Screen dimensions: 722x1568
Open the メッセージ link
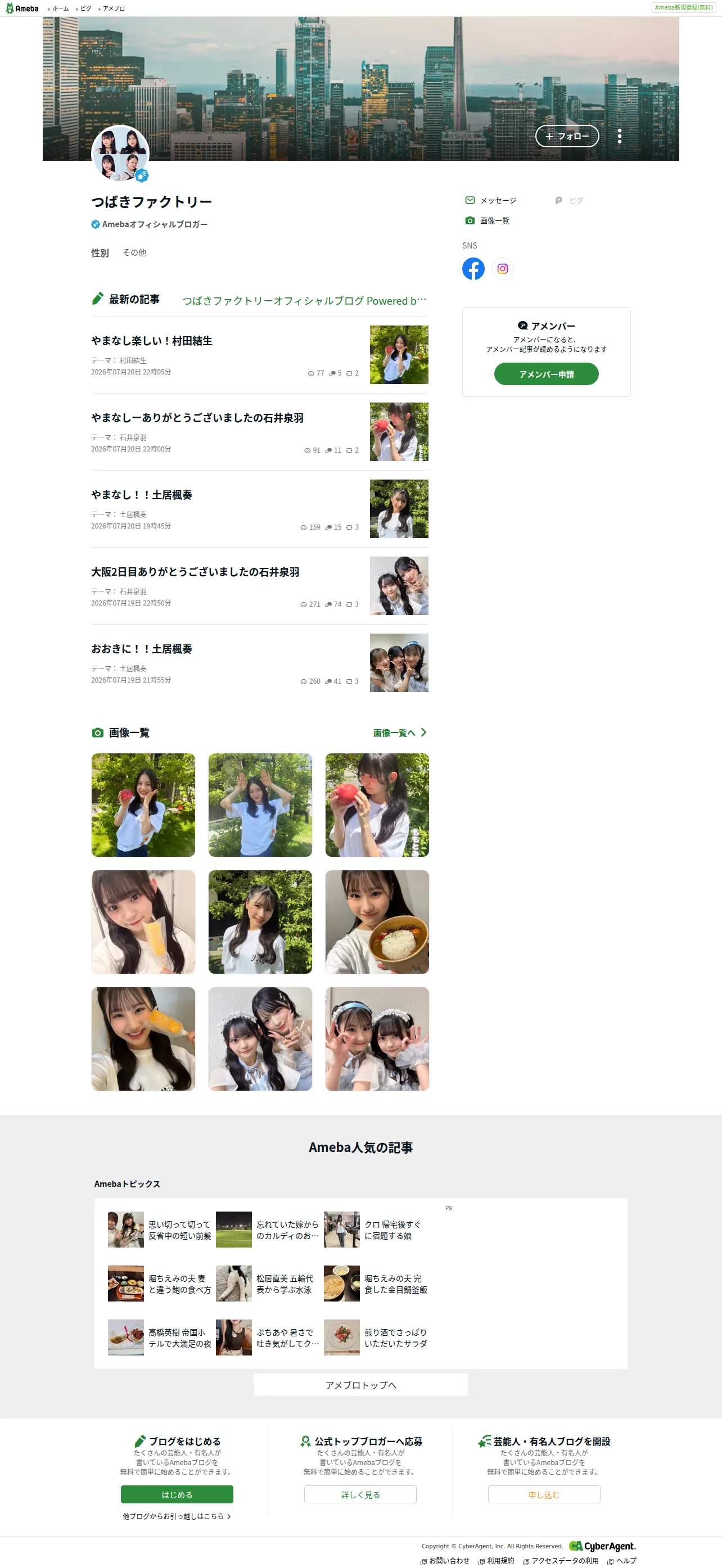click(491, 200)
